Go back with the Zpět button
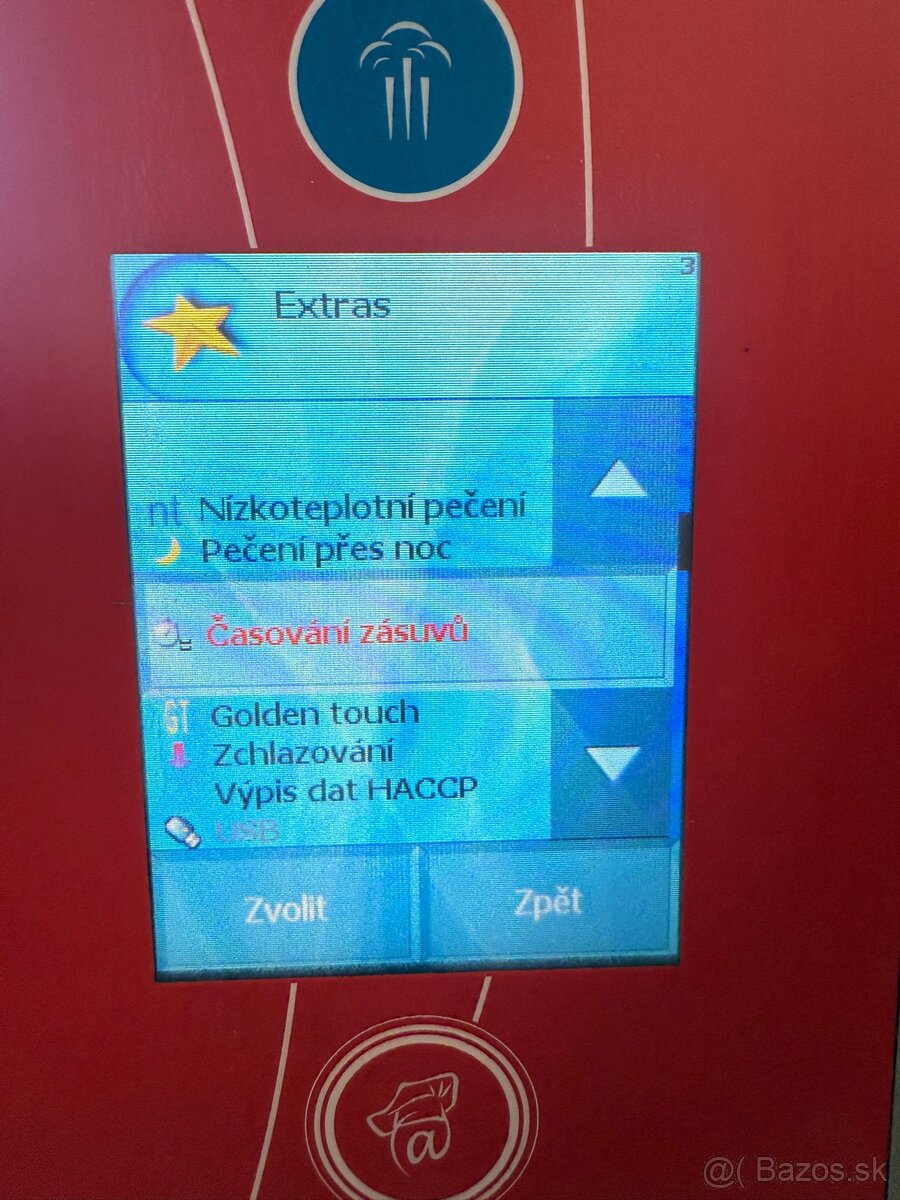The height and width of the screenshot is (1200, 900). 548,903
